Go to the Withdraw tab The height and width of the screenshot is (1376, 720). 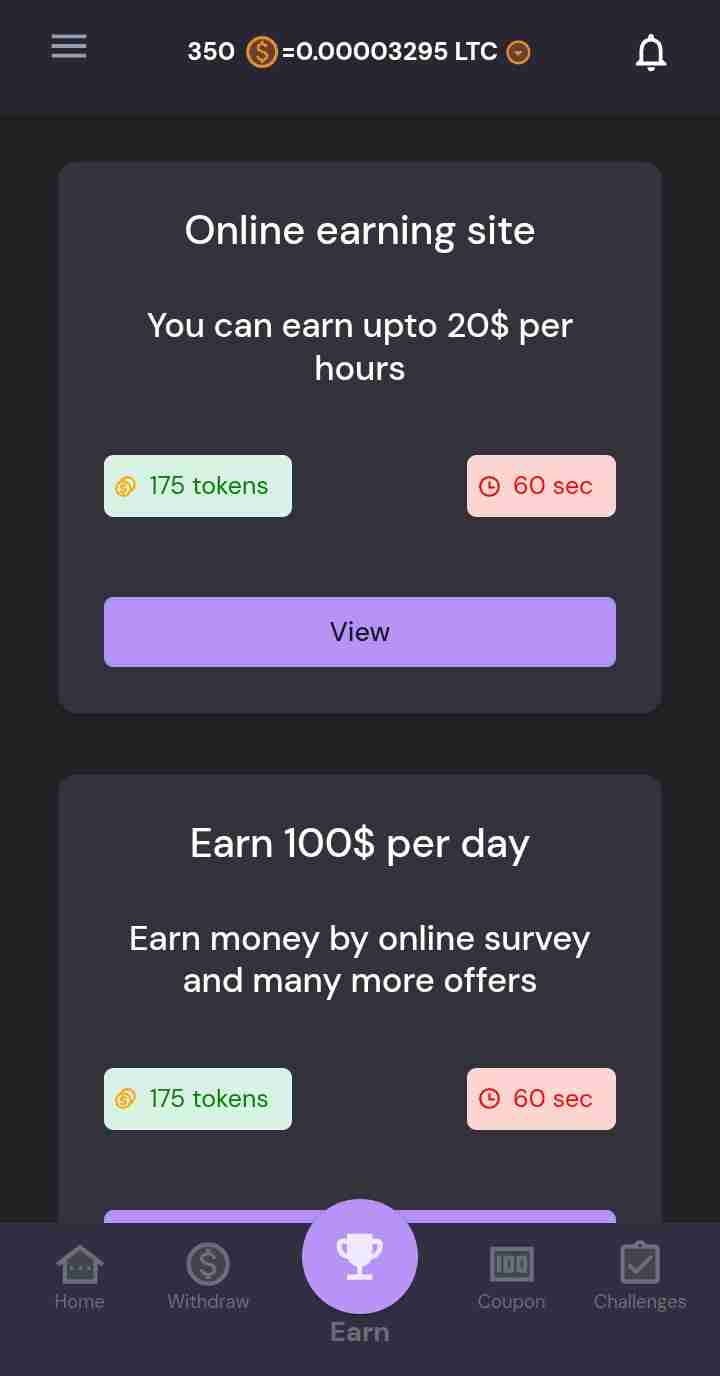coord(208,1277)
